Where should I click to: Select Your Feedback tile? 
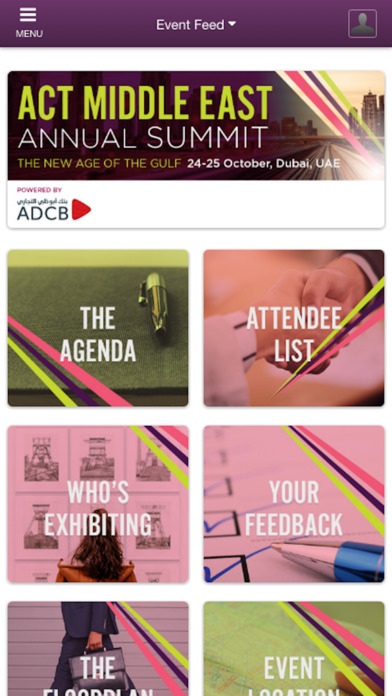[294, 504]
